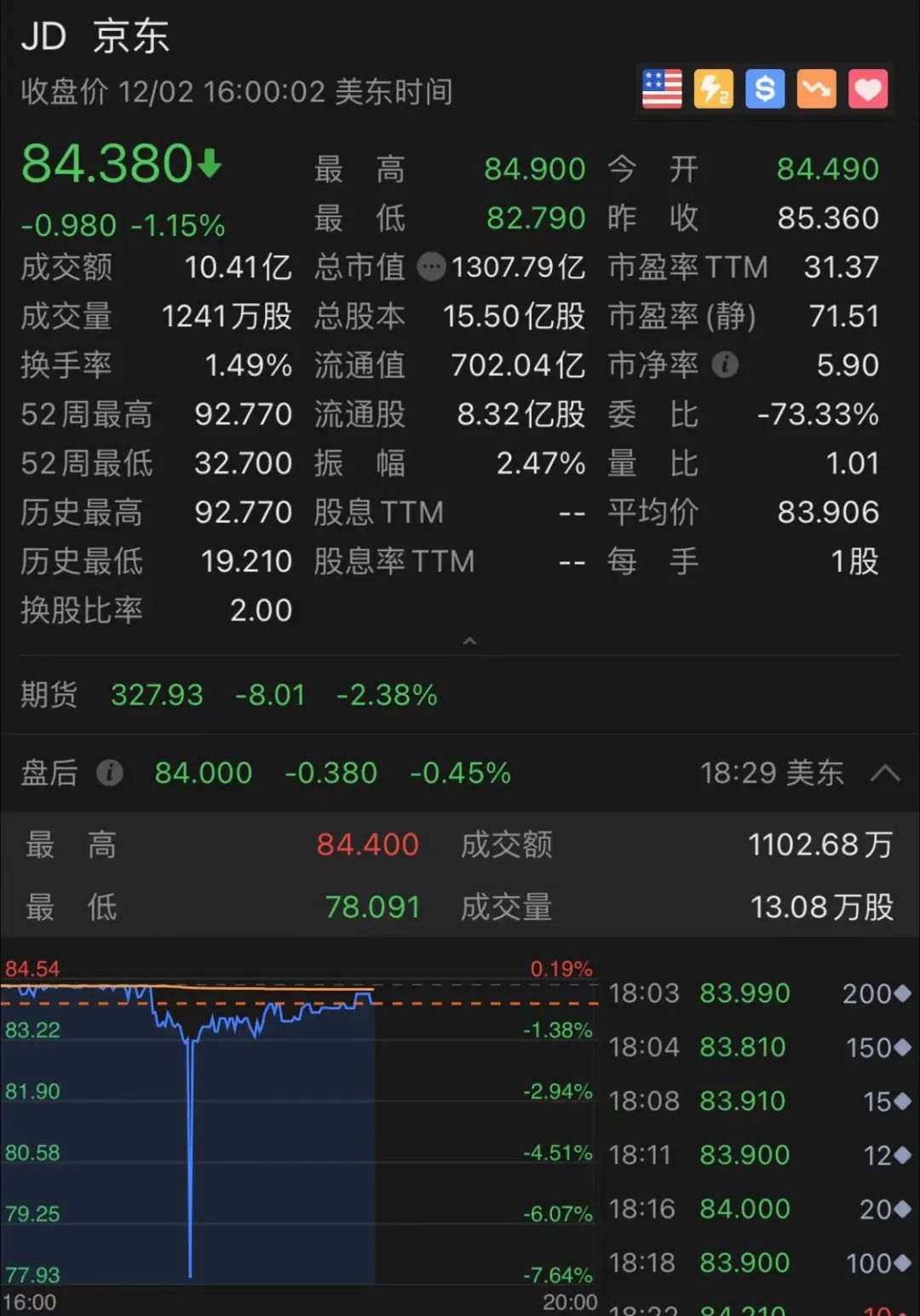
Task: Tap the red heart icon
Action: (x=867, y=89)
